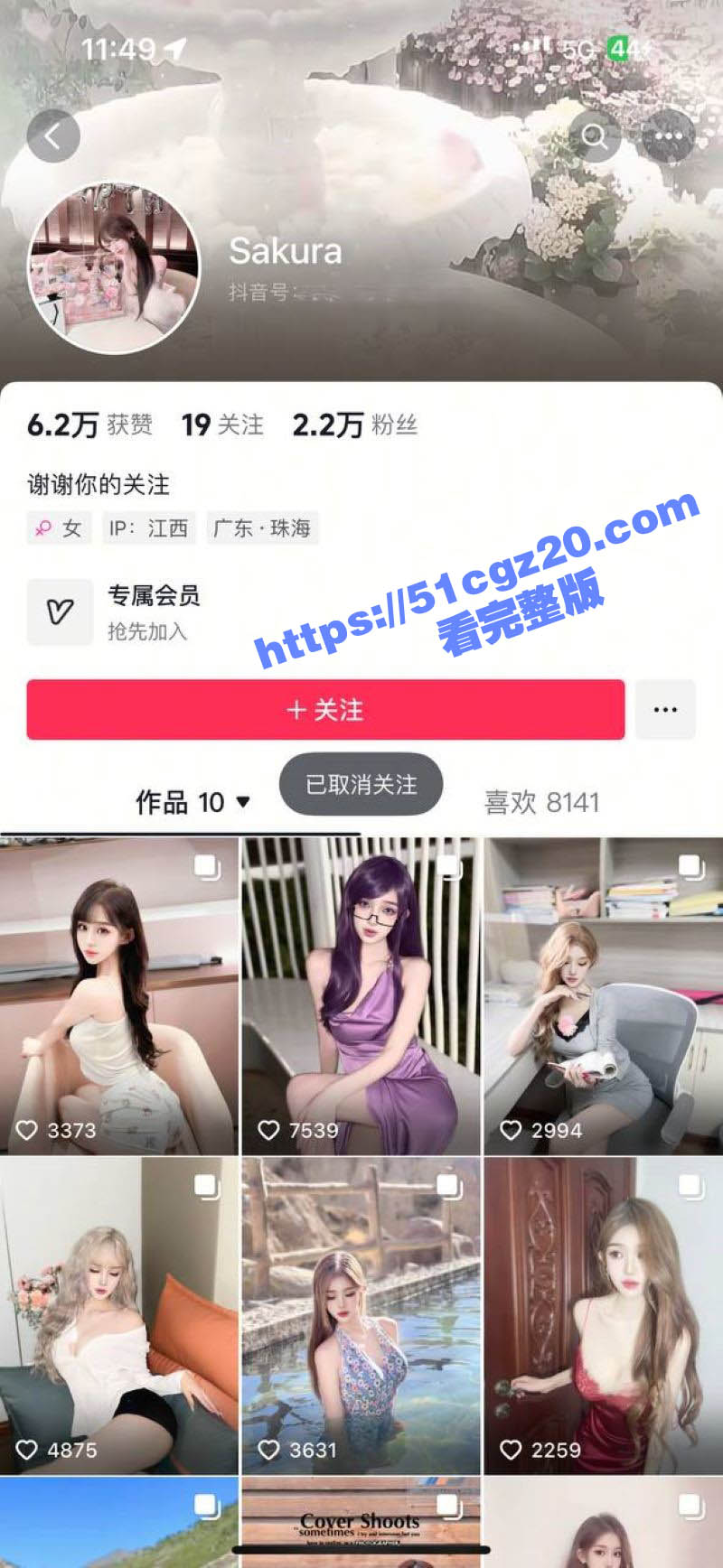Go back using the top arrow
The width and height of the screenshot is (723, 1568).
53,136
